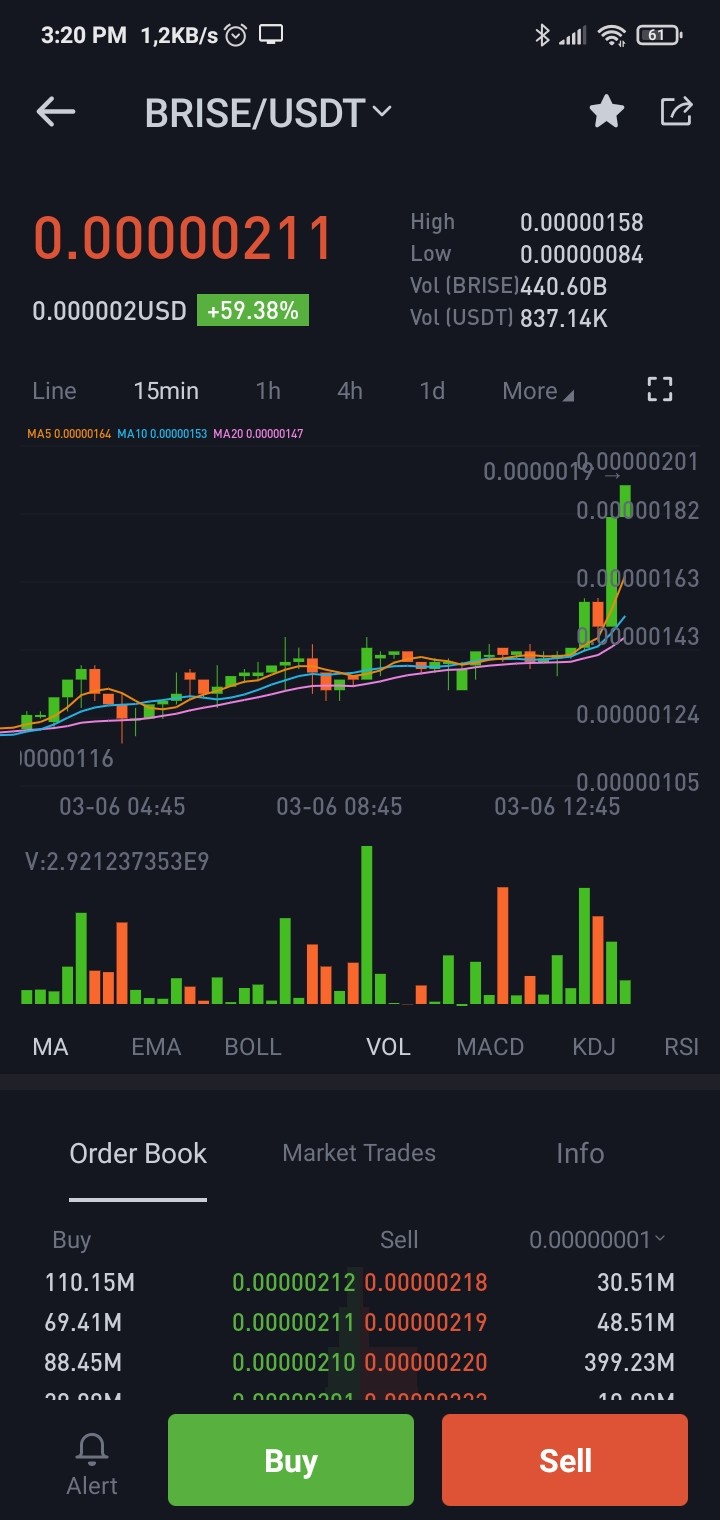
Task: Show the MACD indicator
Action: [x=490, y=1047]
